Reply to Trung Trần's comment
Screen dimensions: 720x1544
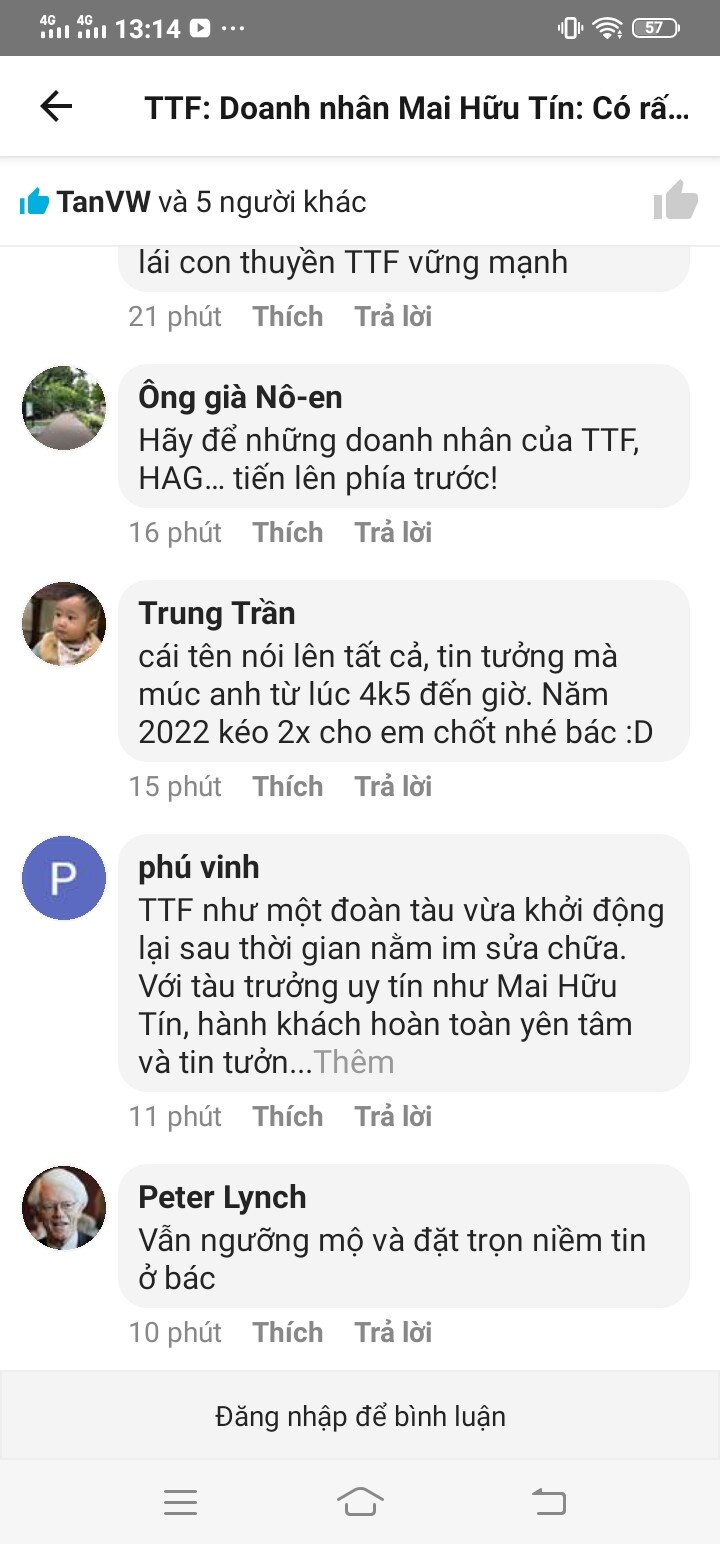[x=393, y=786]
